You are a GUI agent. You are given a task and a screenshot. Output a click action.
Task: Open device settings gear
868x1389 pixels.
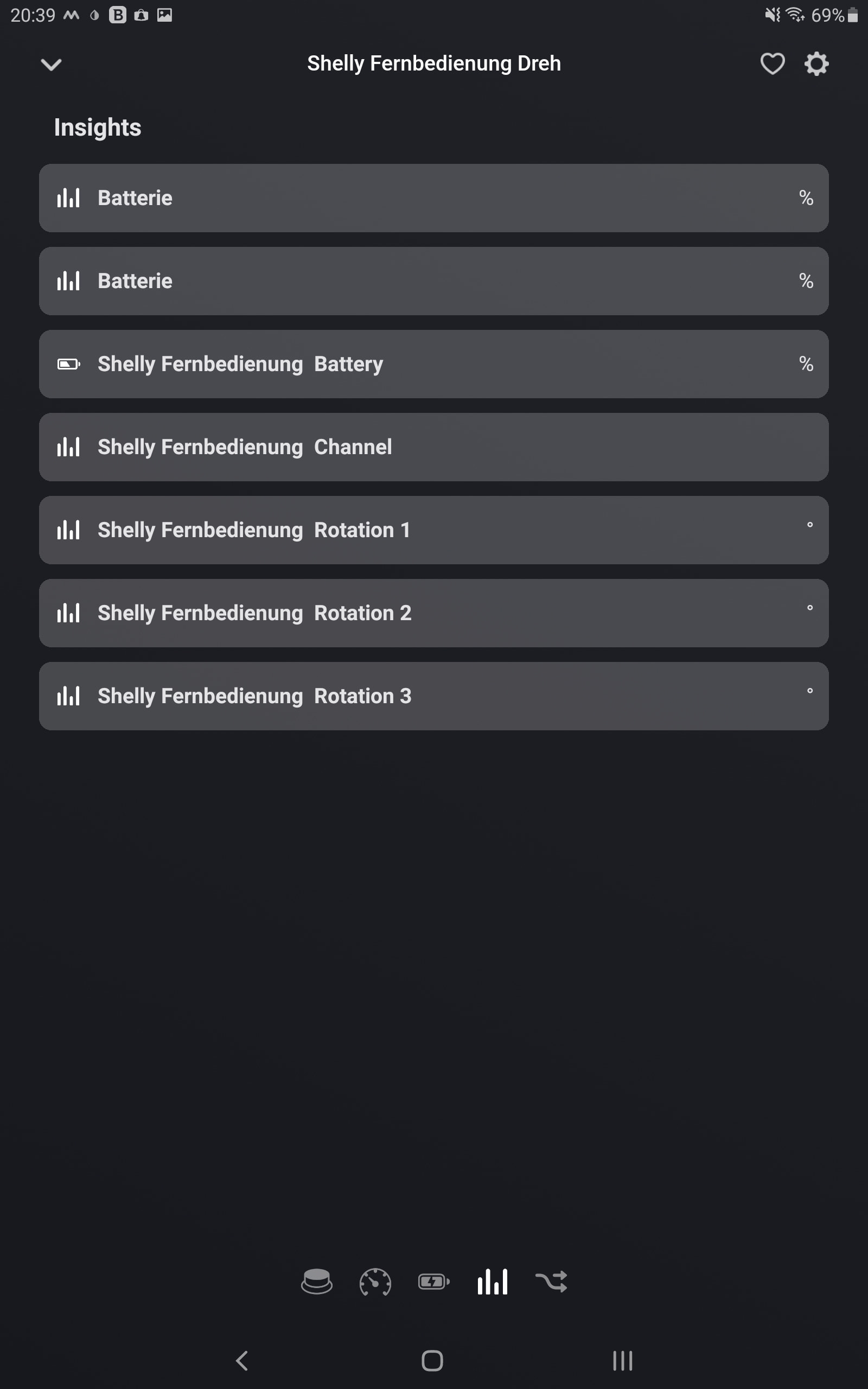(816, 63)
